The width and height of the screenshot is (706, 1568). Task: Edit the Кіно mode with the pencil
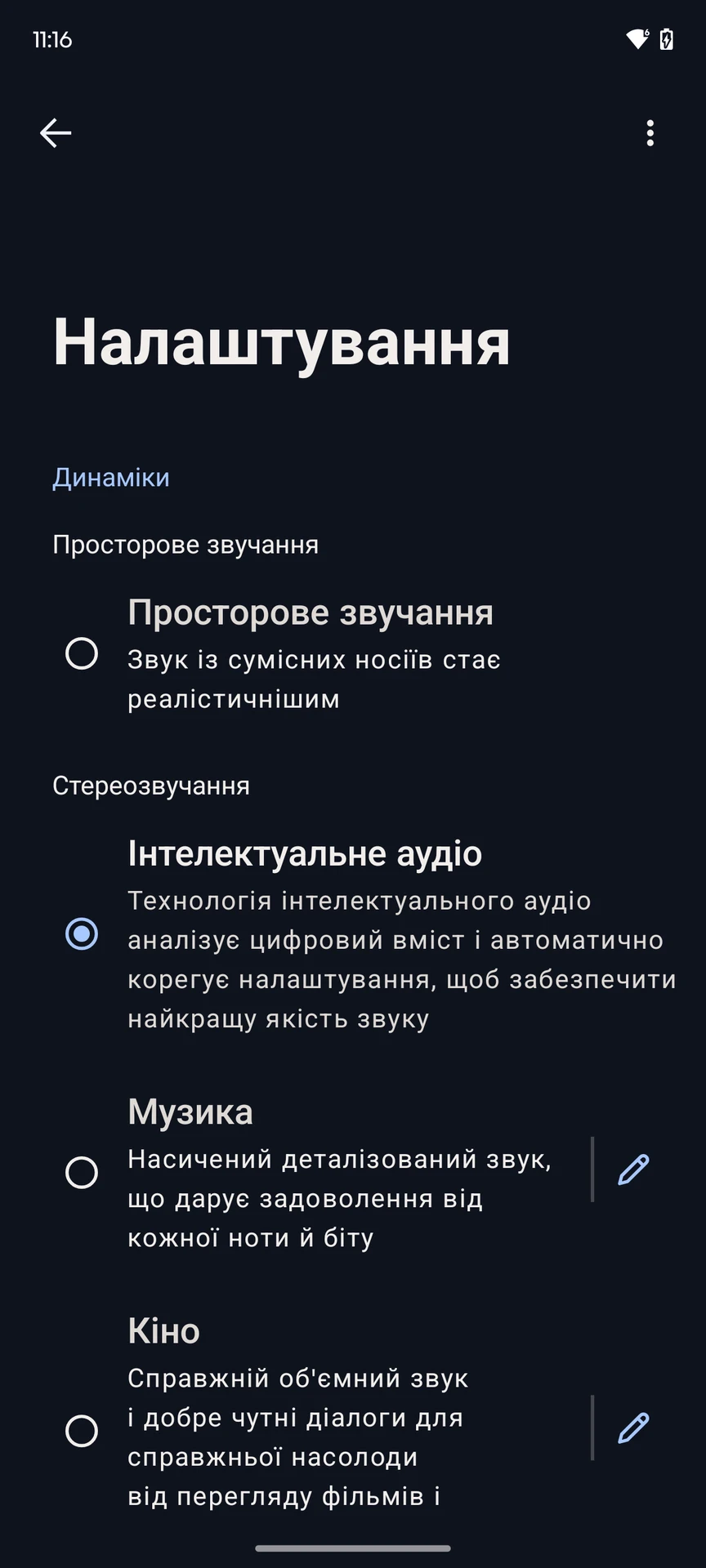coord(634,1428)
